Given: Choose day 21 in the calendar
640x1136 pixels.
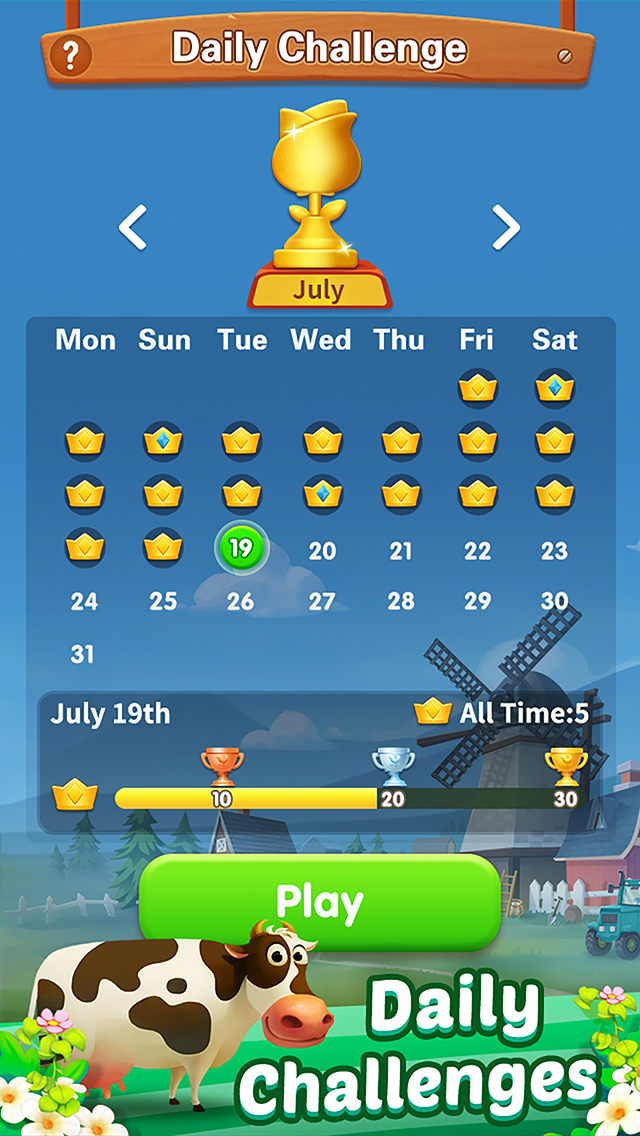Looking at the screenshot, I should pos(401,550).
